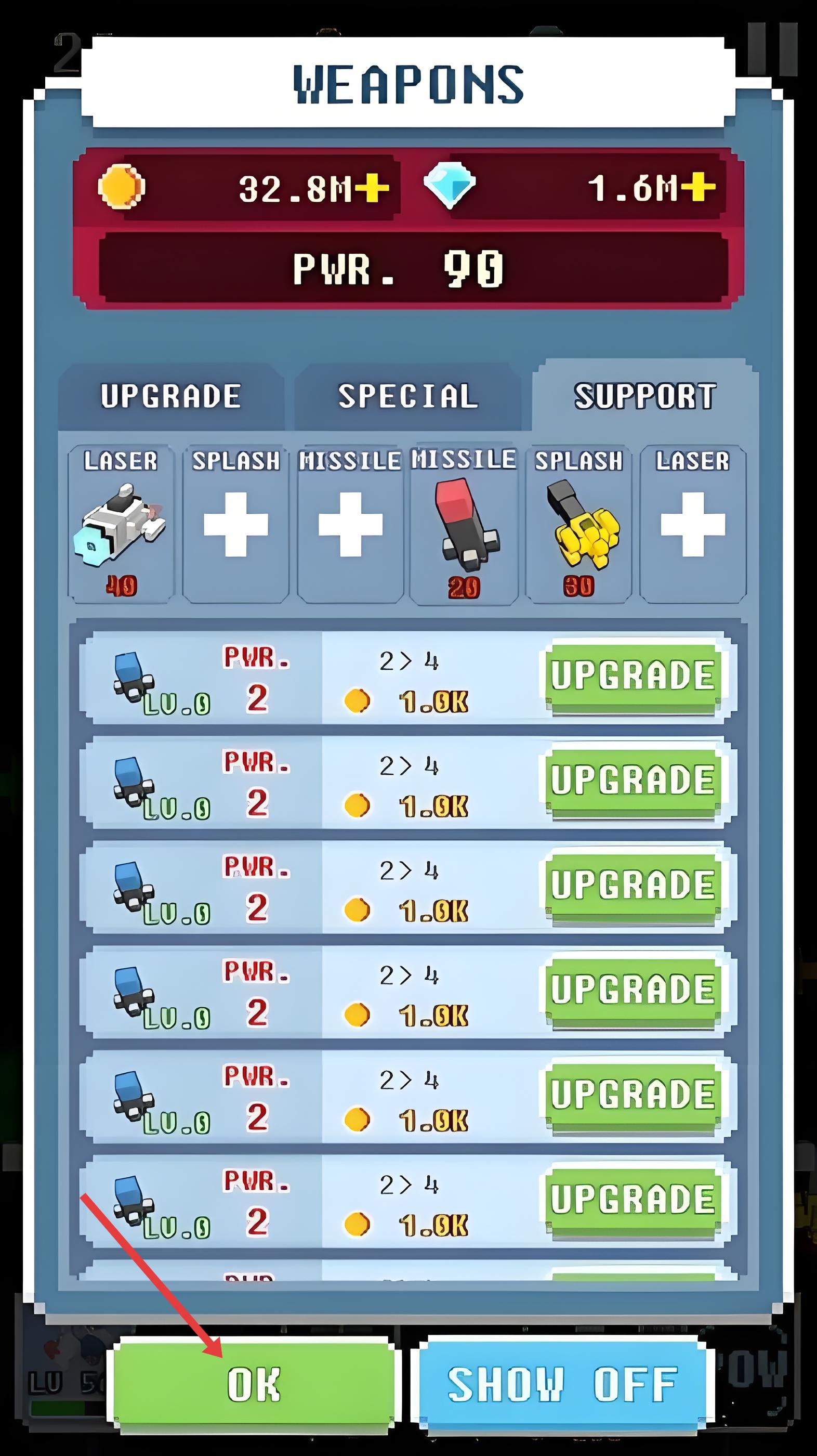Switch to the SPECIAL tab

click(408, 397)
